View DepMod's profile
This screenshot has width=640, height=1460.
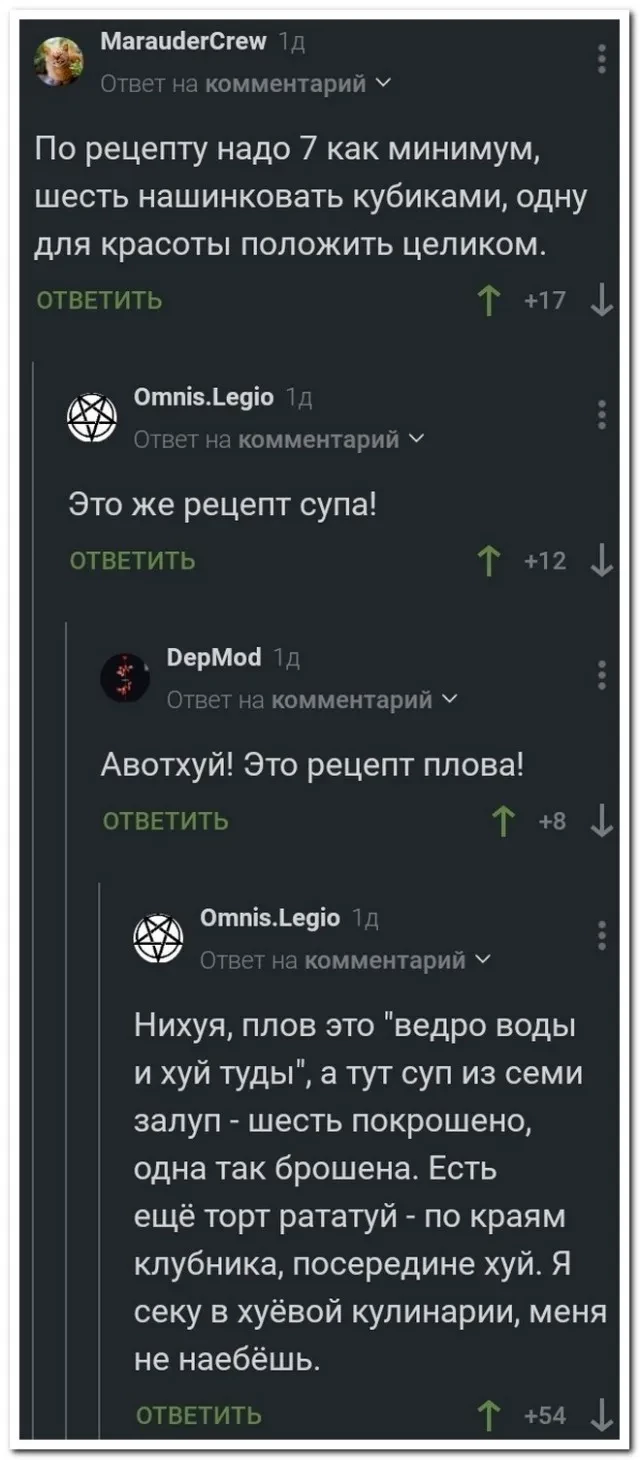[126, 678]
